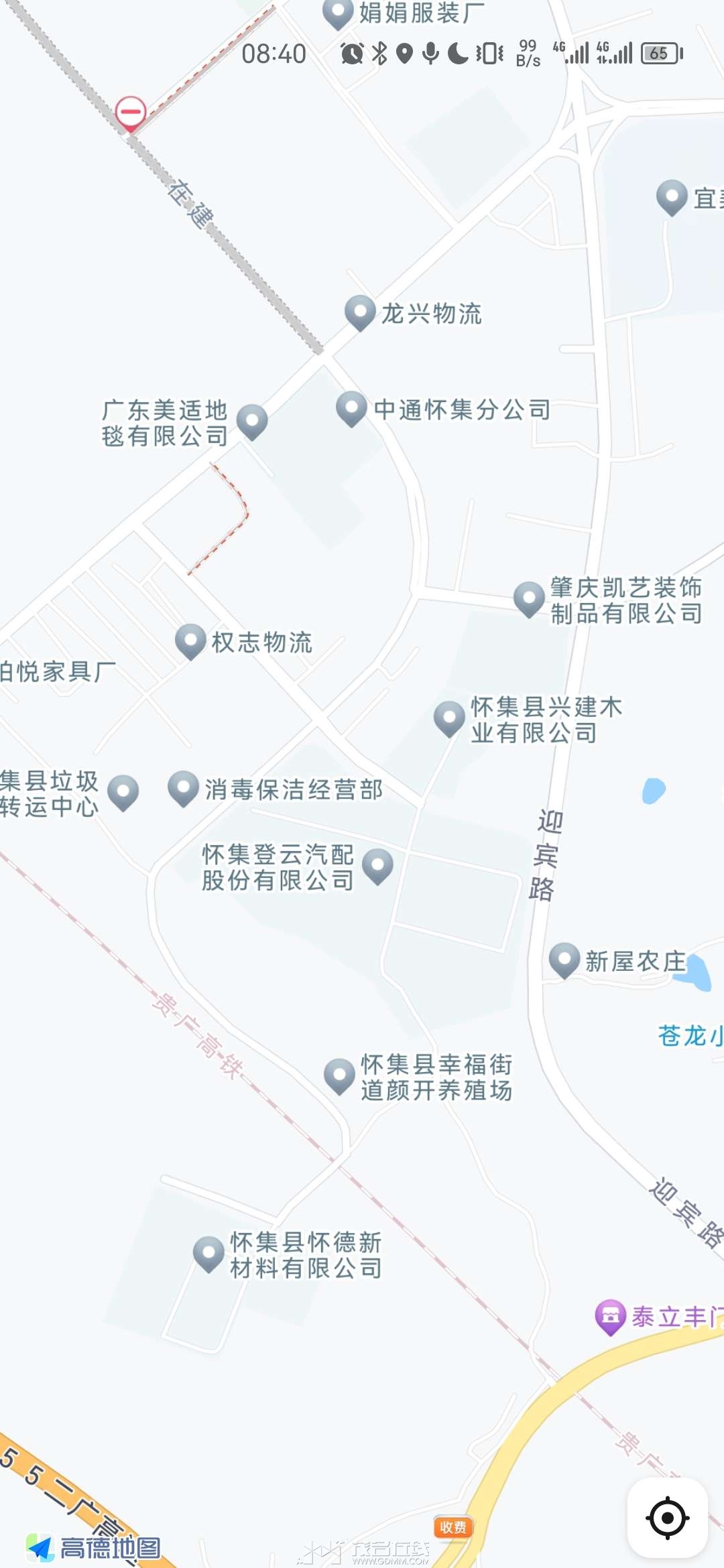The width and height of the screenshot is (724, 1568).
Task: Open 怀集登云汽配股份有限公司 marker
Action: pos(378,866)
